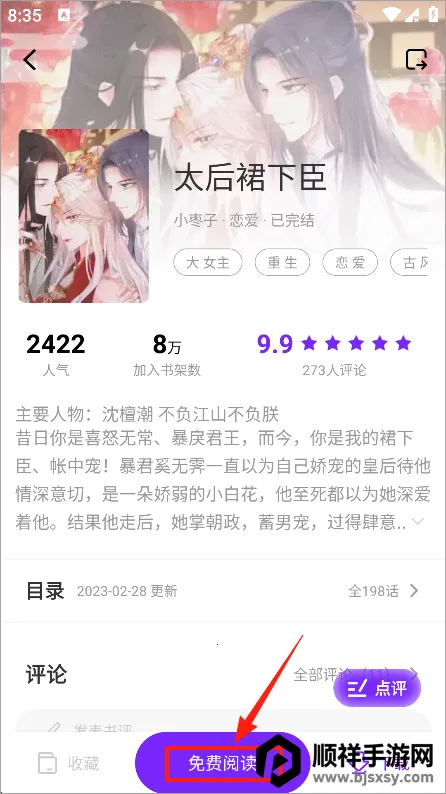
Task: Expand the full synopsis with the down chevron
Action: click(418, 522)
